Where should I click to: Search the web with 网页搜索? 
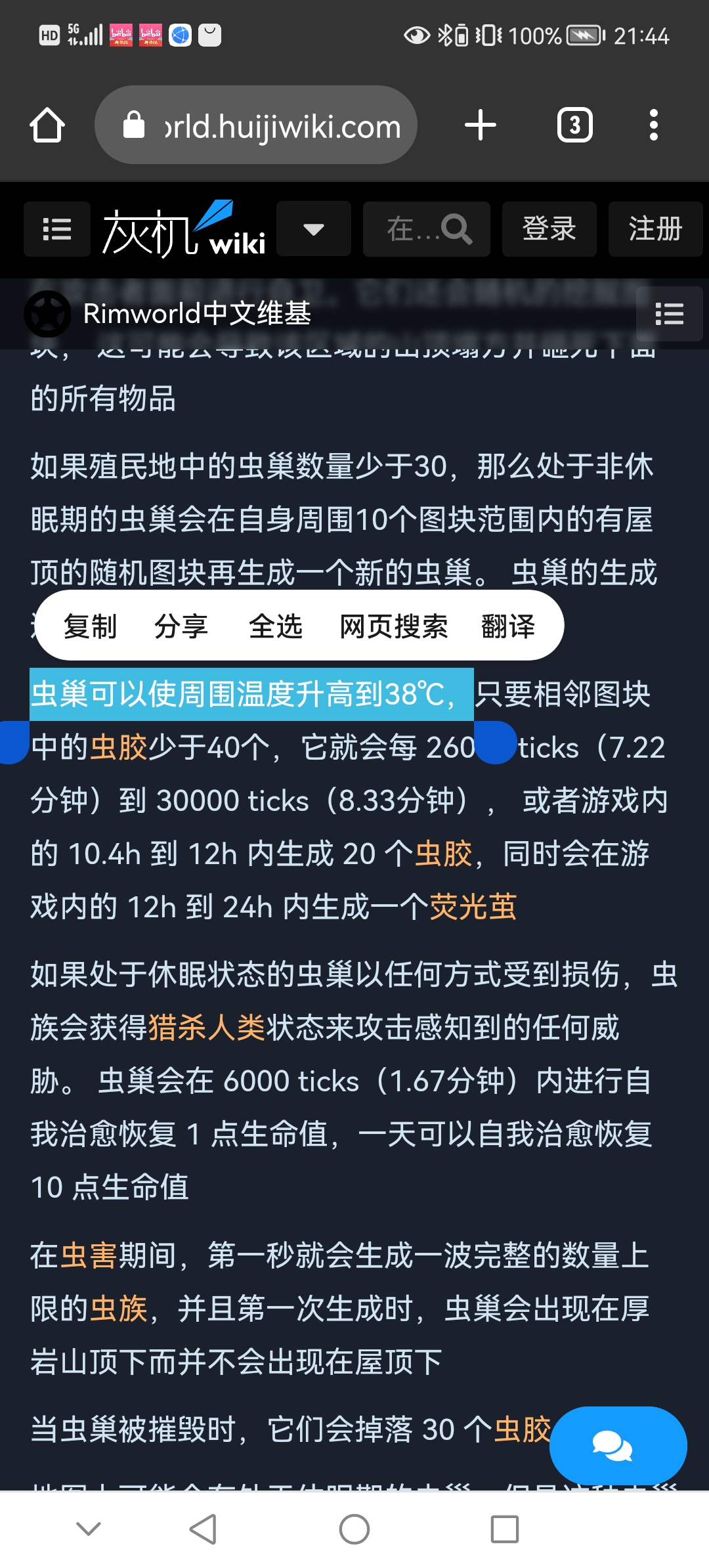(393, 626)
